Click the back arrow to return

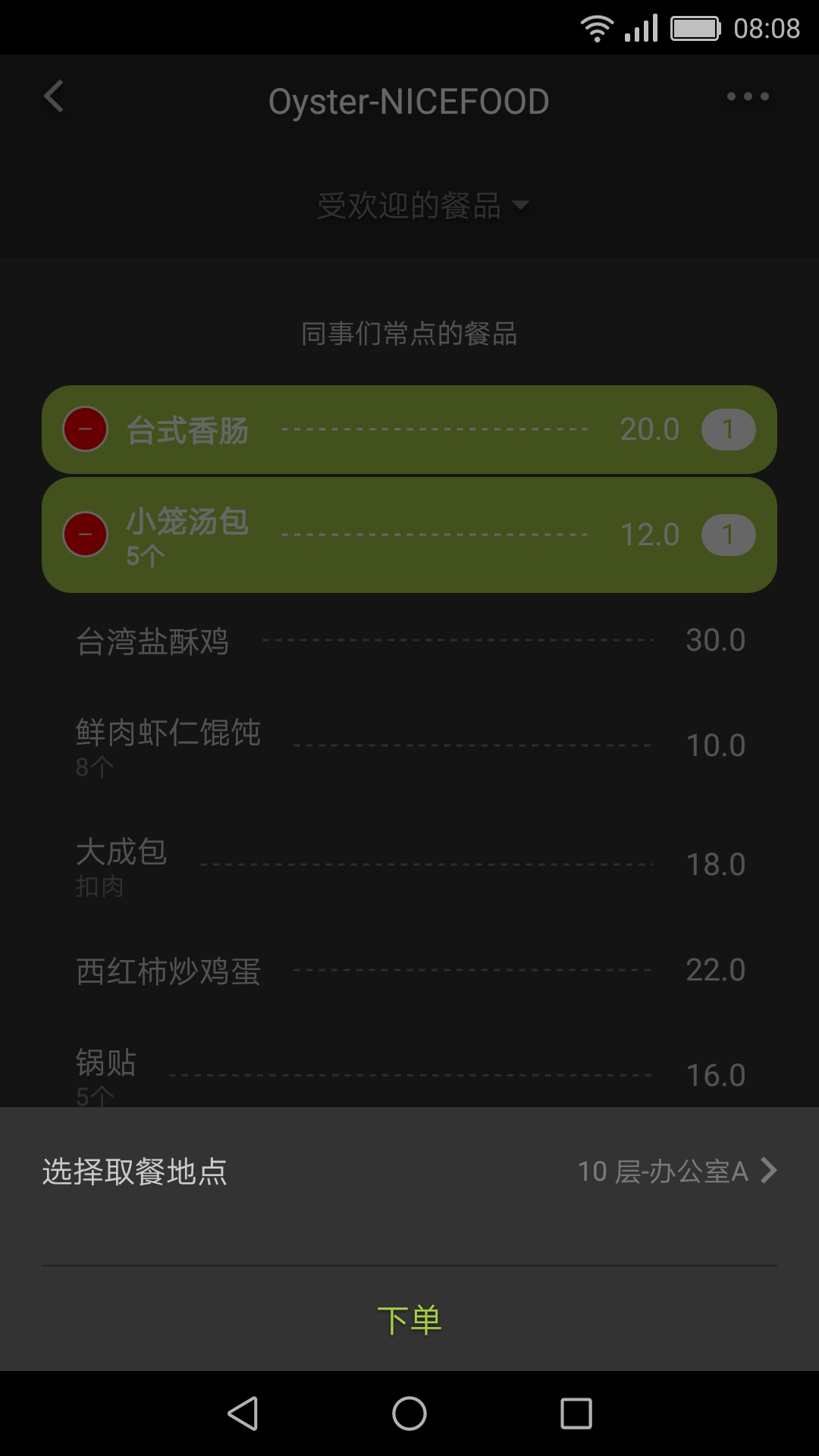[53, 98]
